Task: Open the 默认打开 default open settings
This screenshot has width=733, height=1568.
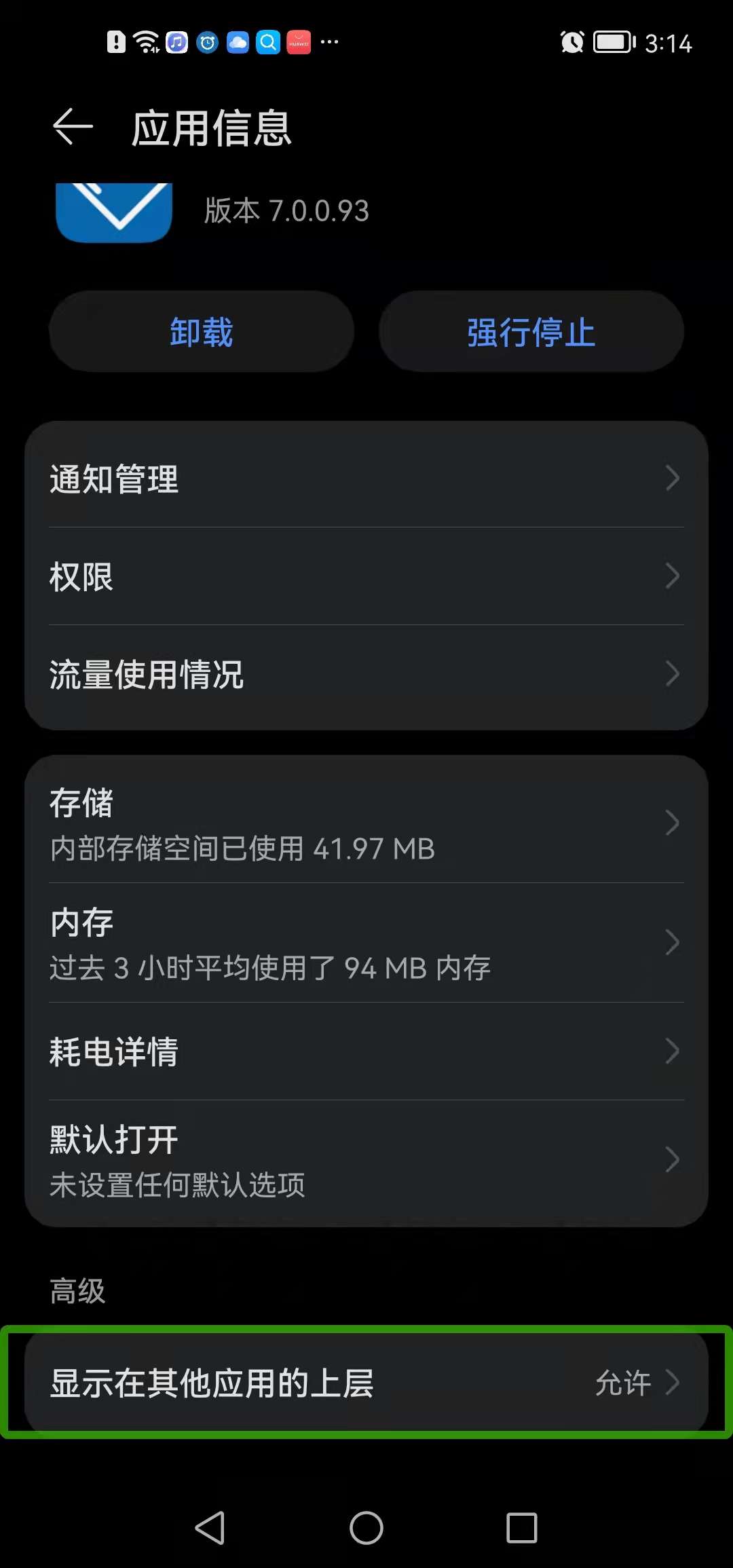Action: pyautogui.click(x=366, y=1160)
